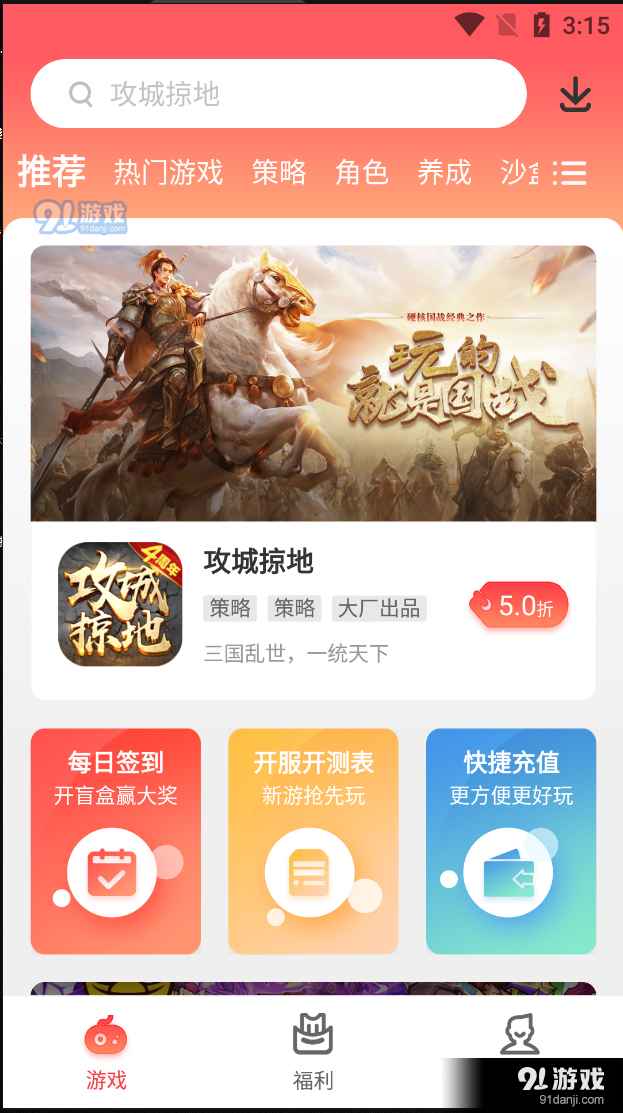The image size is (623, 1113).
Task: Open the 开服开测表 card
Action: click(x=313, y=840)
